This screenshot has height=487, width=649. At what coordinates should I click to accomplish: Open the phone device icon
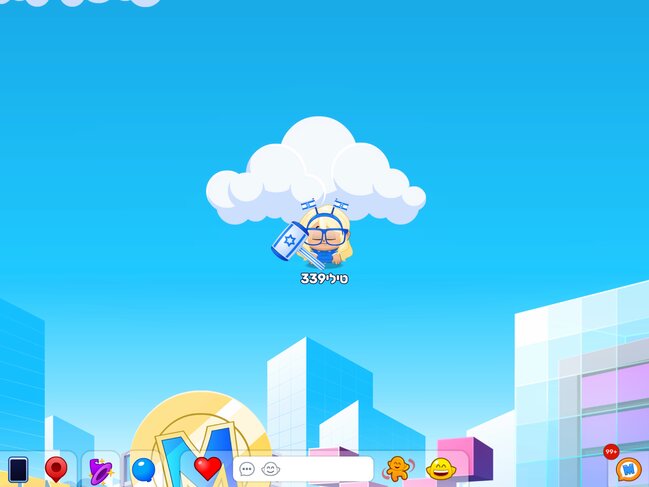[x=18, y=469]
